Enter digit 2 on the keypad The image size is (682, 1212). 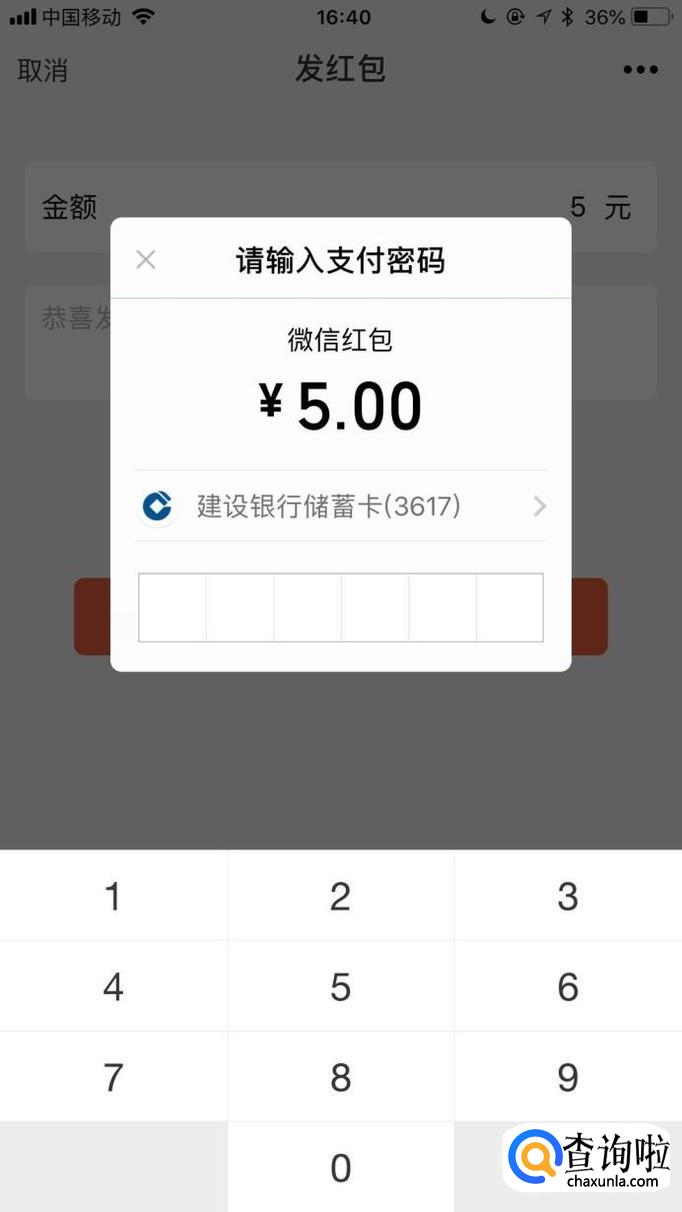(x=340, y=896)
